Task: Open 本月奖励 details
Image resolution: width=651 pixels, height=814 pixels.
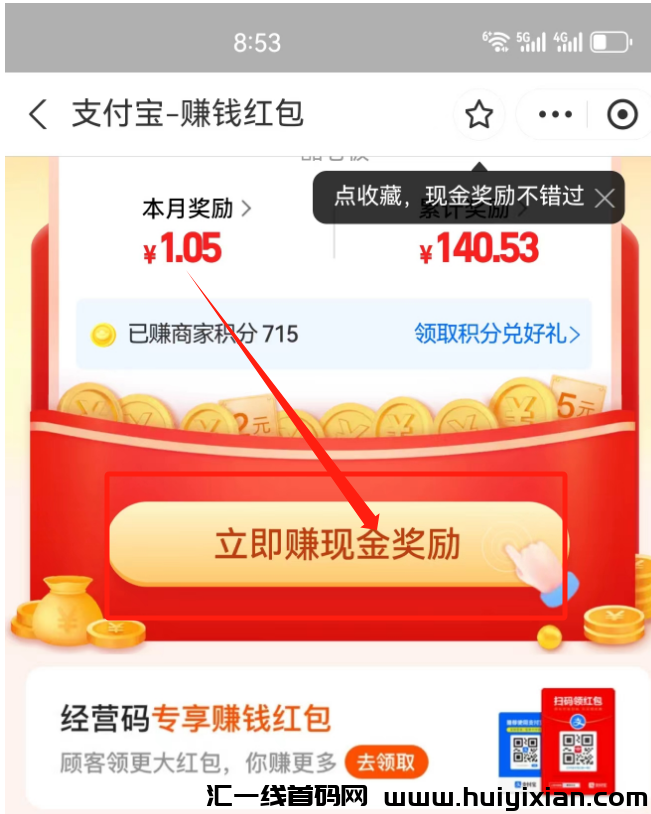Action: [196, 209]
